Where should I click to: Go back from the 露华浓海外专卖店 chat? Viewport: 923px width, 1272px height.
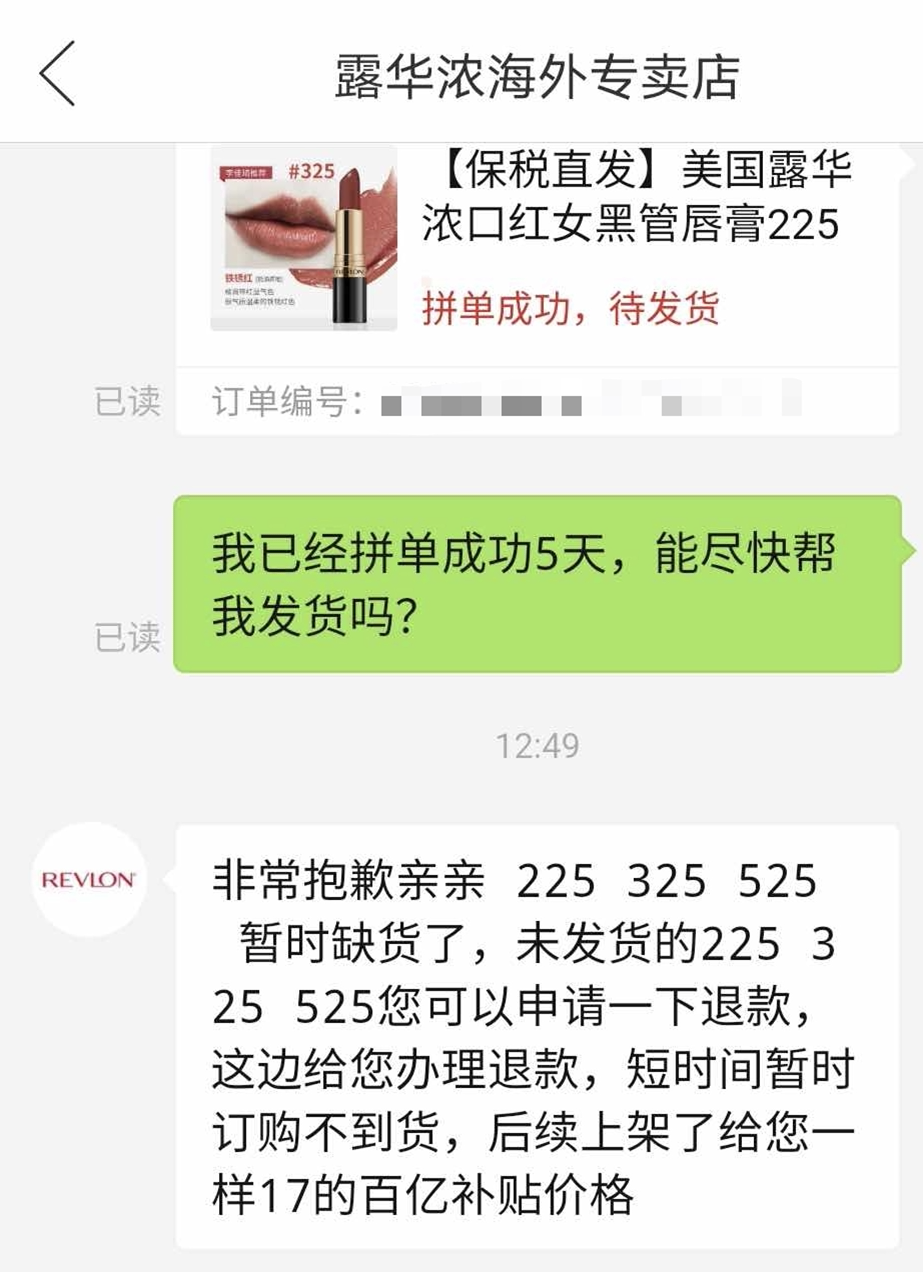point(57,75)
